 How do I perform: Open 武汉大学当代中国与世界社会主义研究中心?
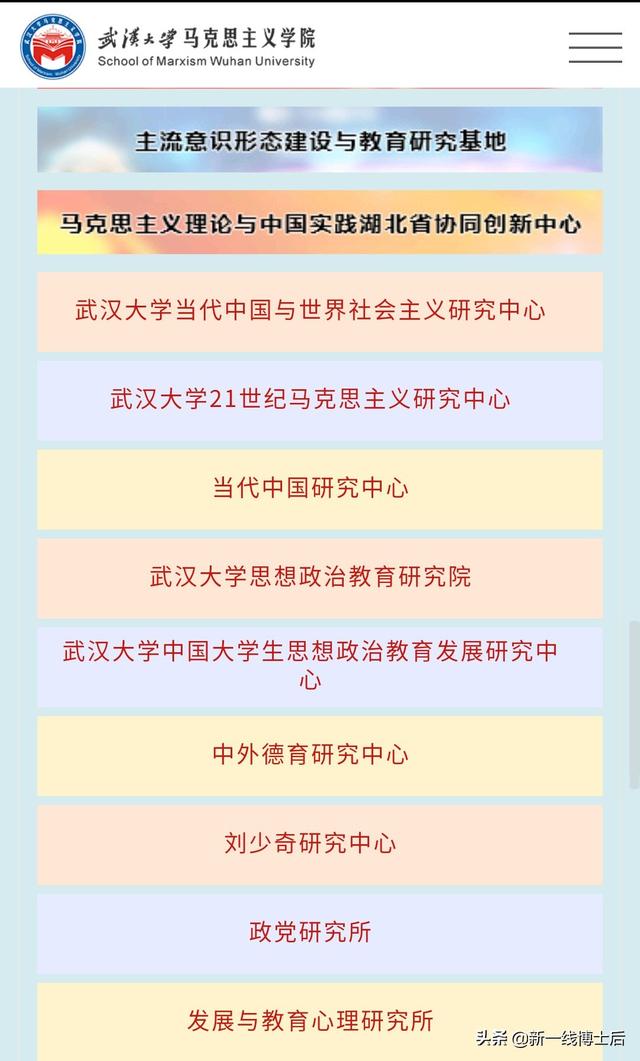(311, 310)
